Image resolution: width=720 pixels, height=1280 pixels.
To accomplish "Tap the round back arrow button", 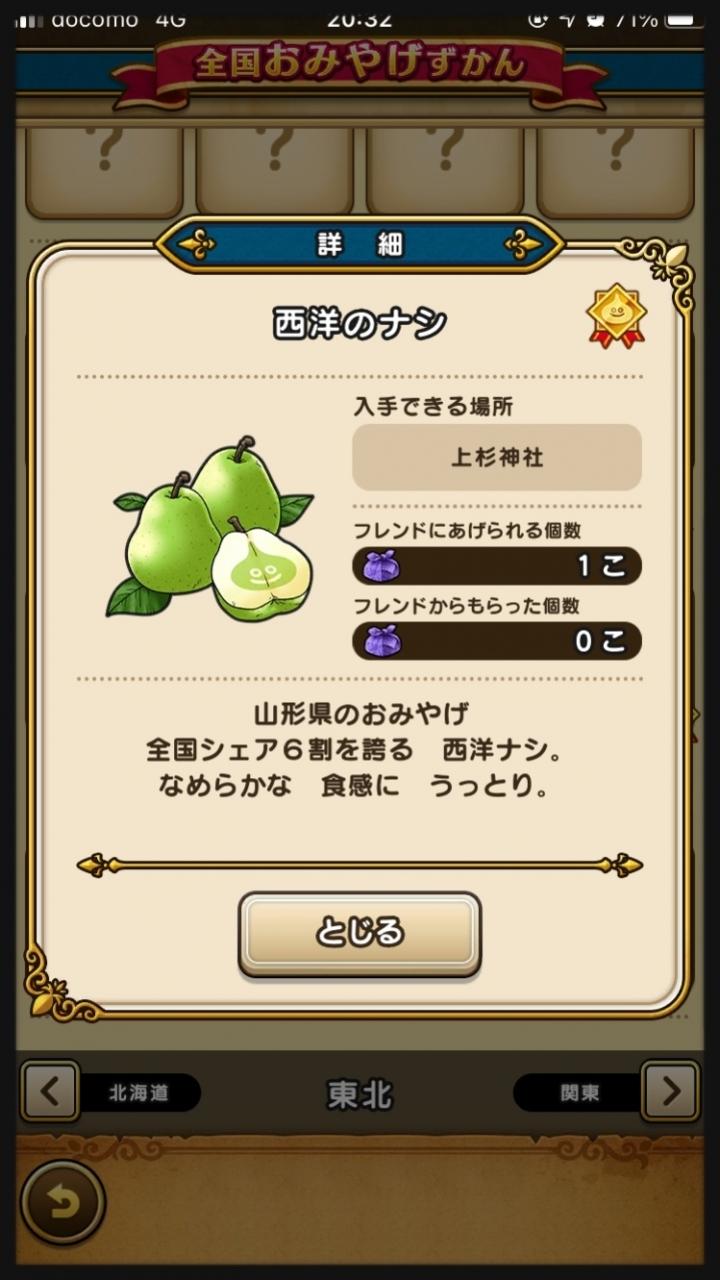I will [62, 1203].
